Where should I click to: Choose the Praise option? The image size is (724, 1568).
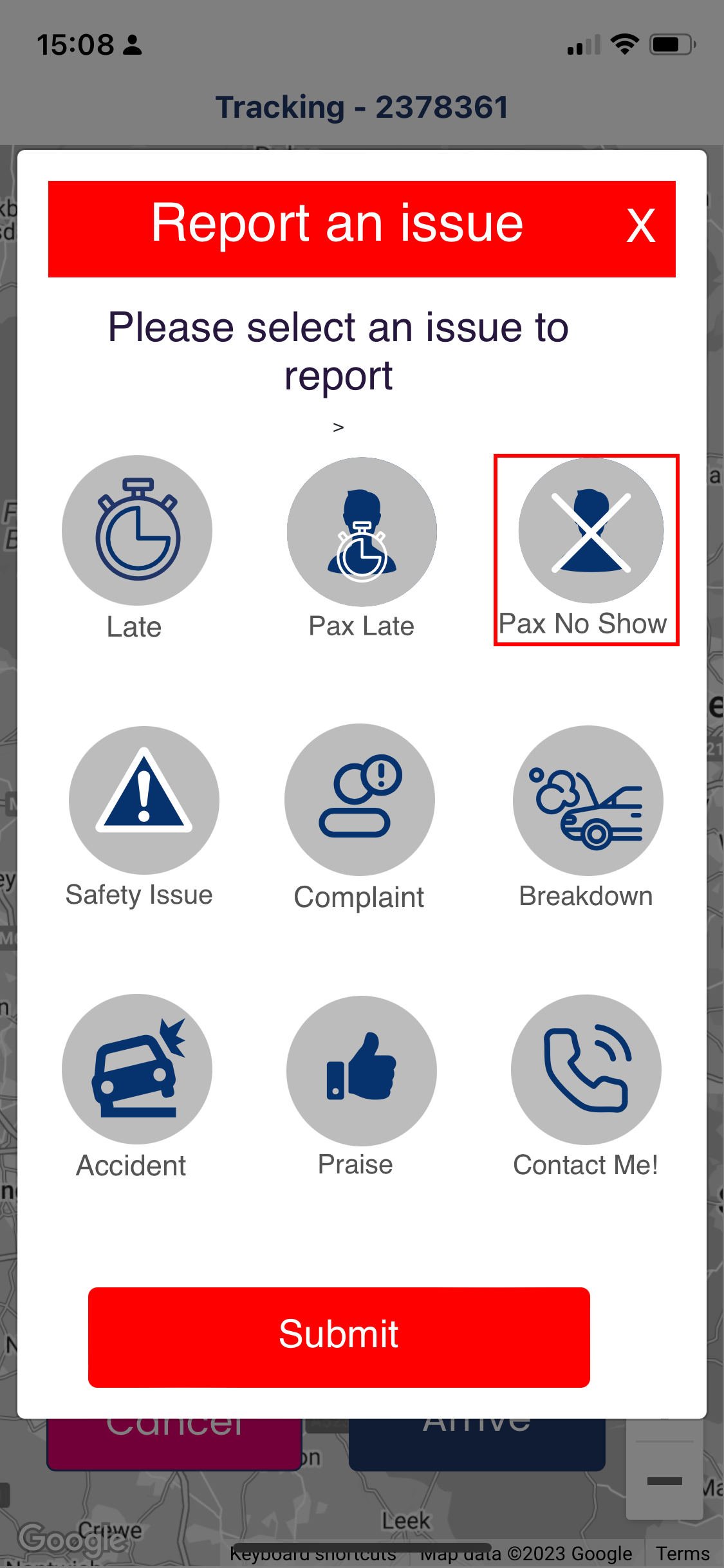pos(361,1070)
